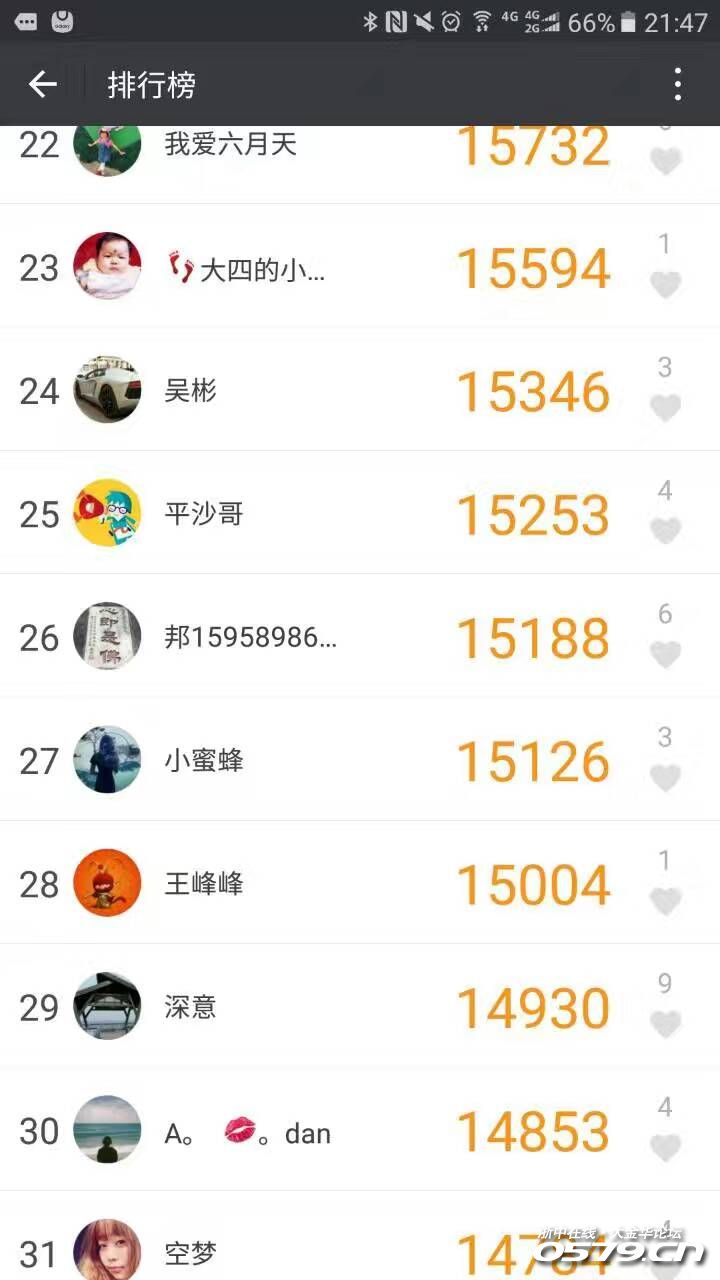
Task: Open 平沙哥's ranking row
Action: click(300, 514)
